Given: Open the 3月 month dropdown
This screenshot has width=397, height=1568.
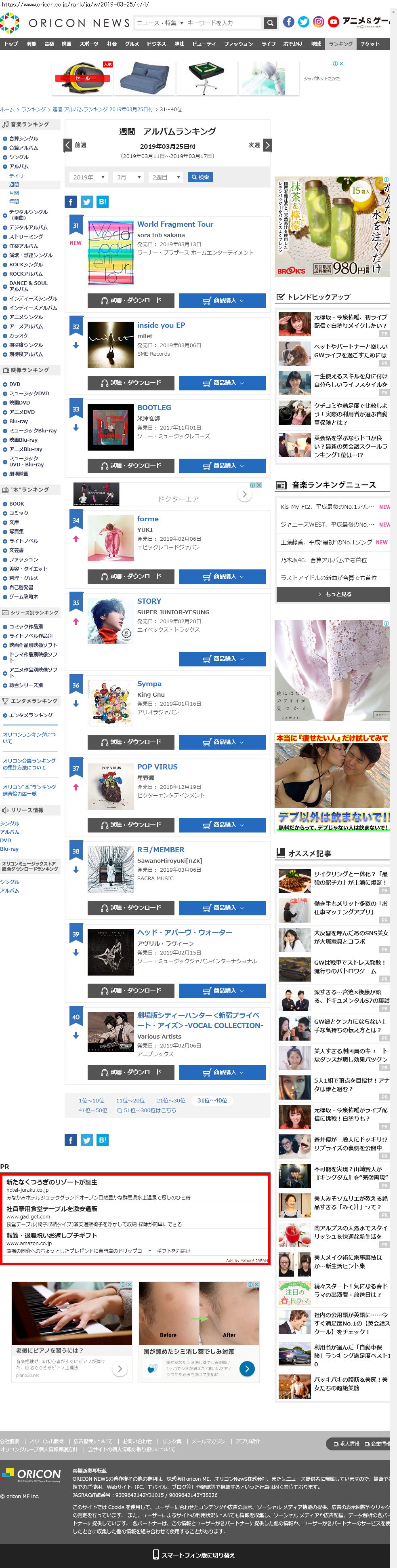Looking at the screenshot, I should pos(128,177).
